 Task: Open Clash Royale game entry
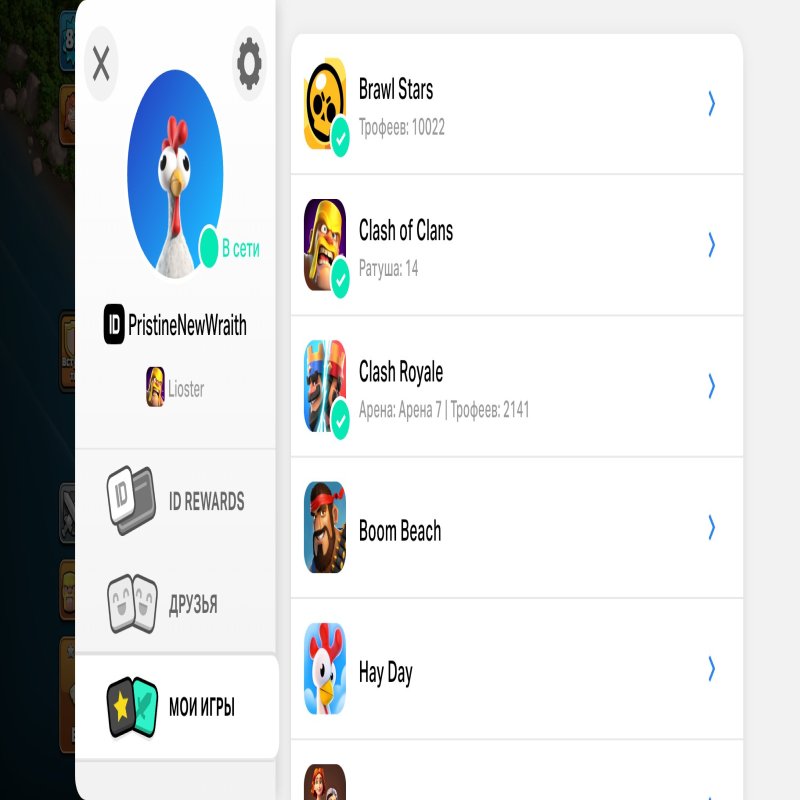516,386
